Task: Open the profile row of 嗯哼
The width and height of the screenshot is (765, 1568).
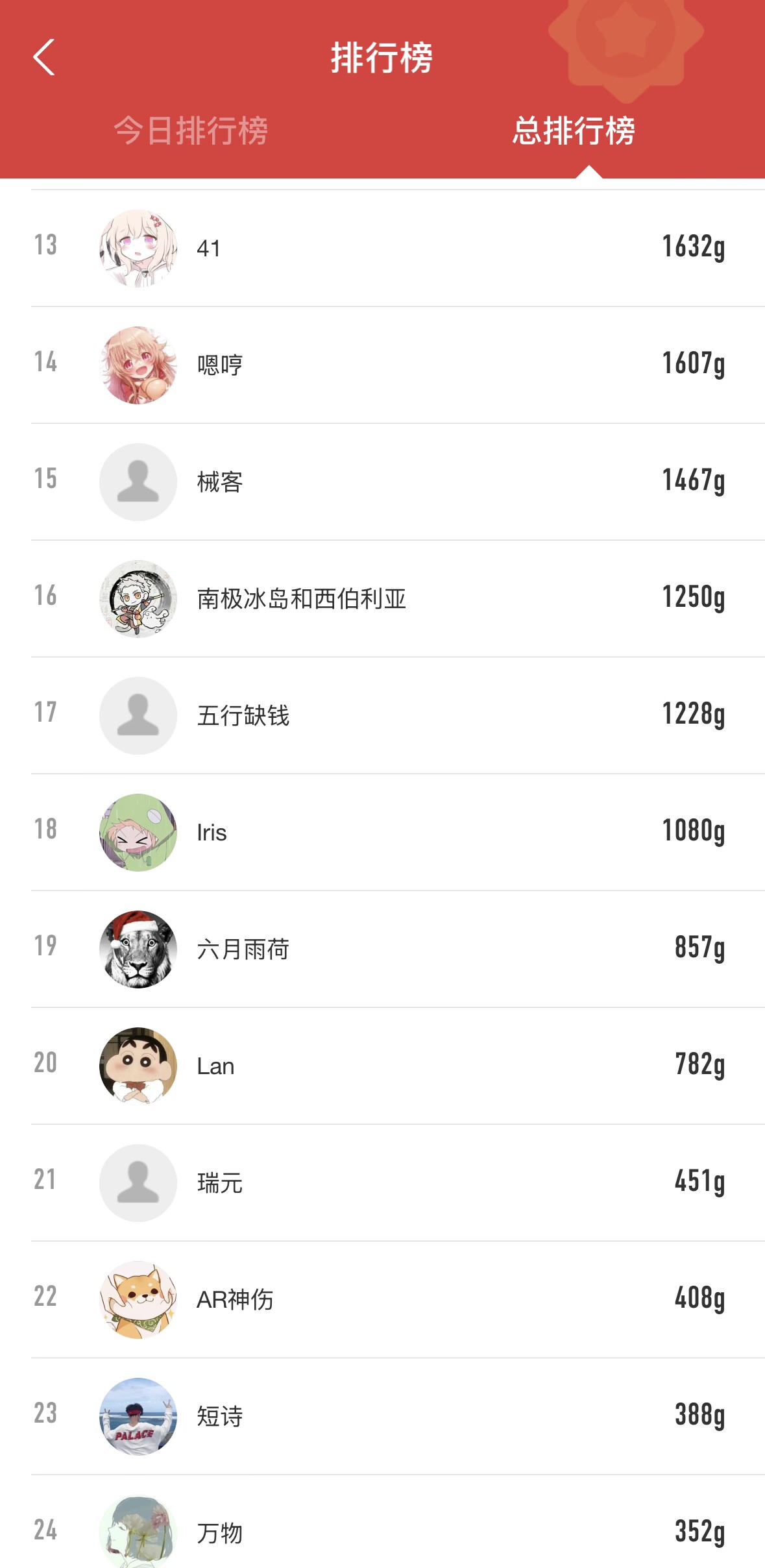Action: [382, 365]
